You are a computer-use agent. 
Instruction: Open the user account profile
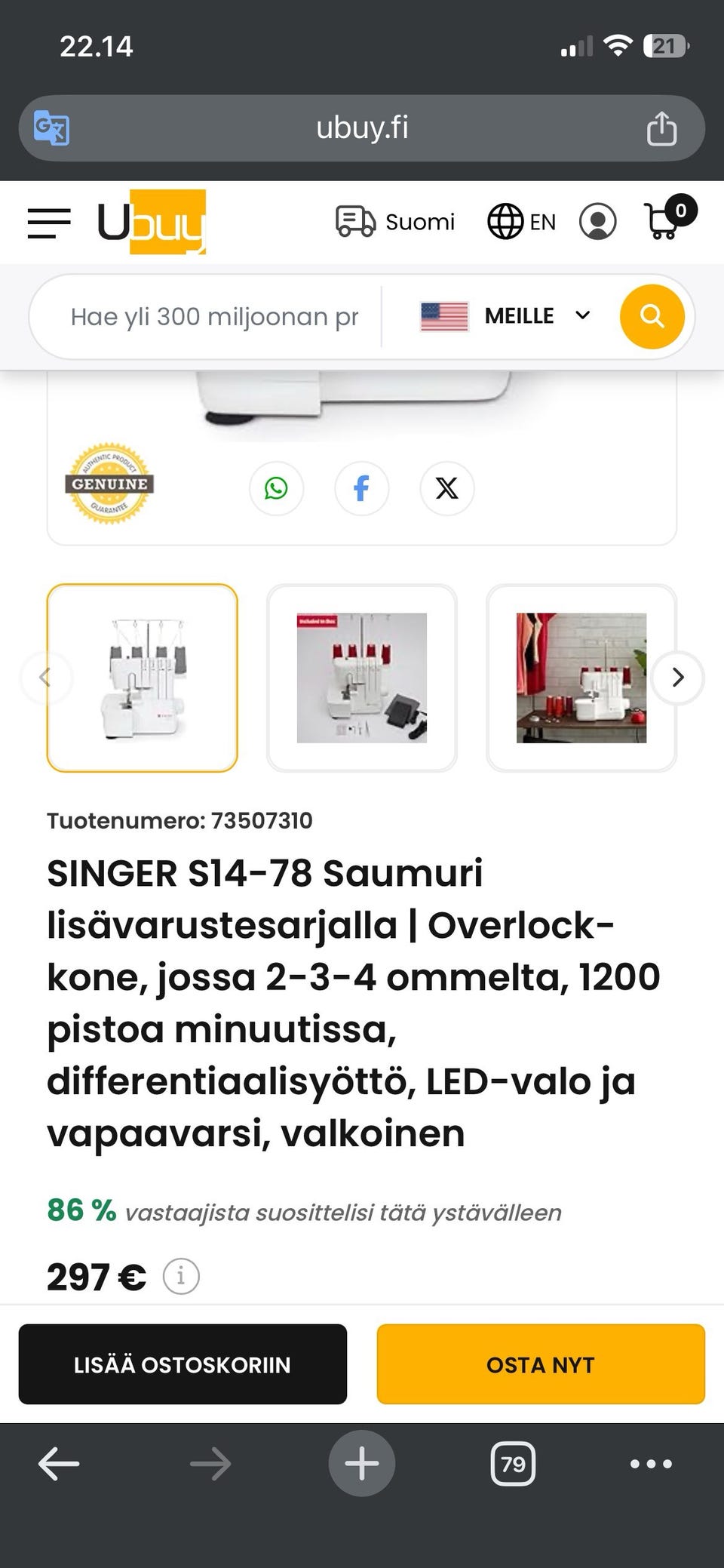click(x=597, y=222)
